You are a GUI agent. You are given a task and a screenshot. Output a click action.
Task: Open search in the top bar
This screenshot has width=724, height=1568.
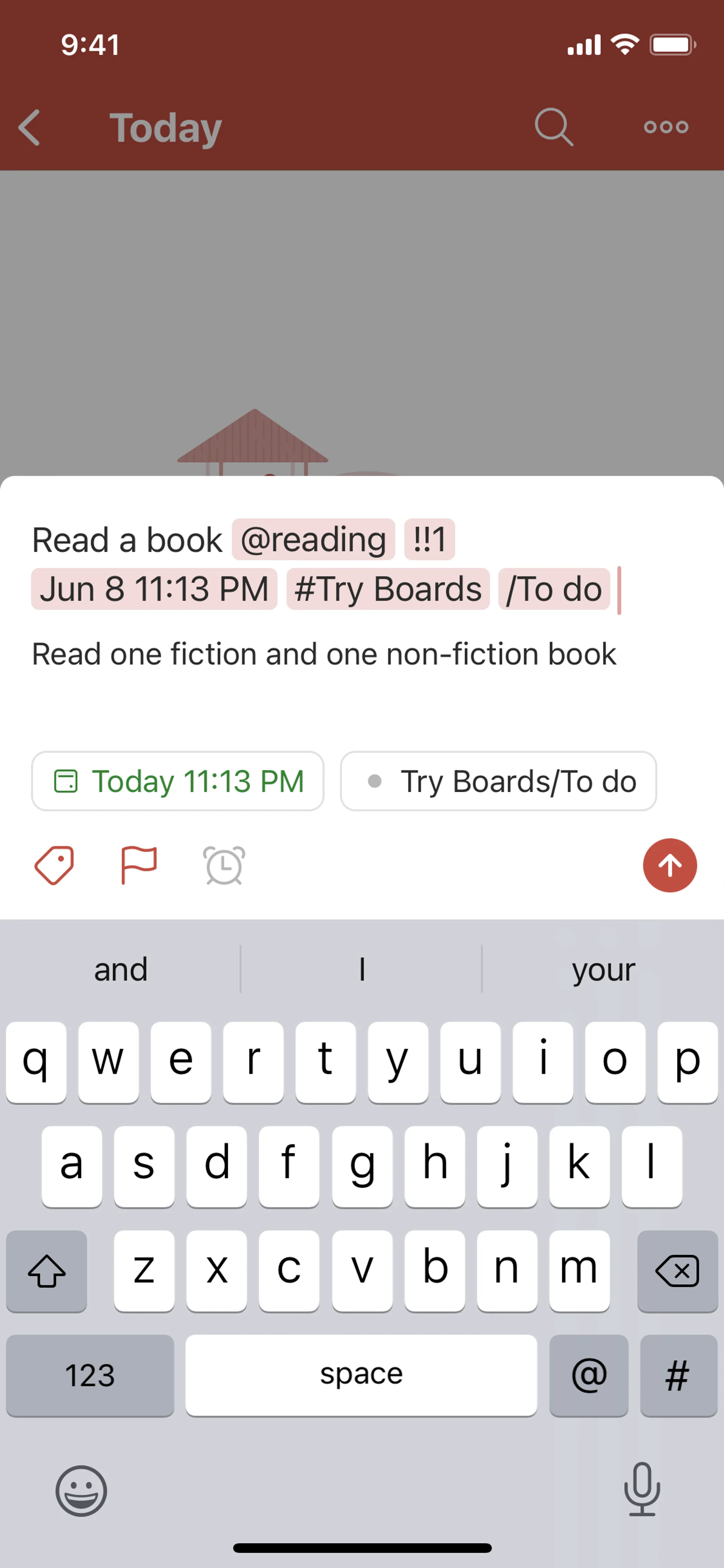point(553,127)
